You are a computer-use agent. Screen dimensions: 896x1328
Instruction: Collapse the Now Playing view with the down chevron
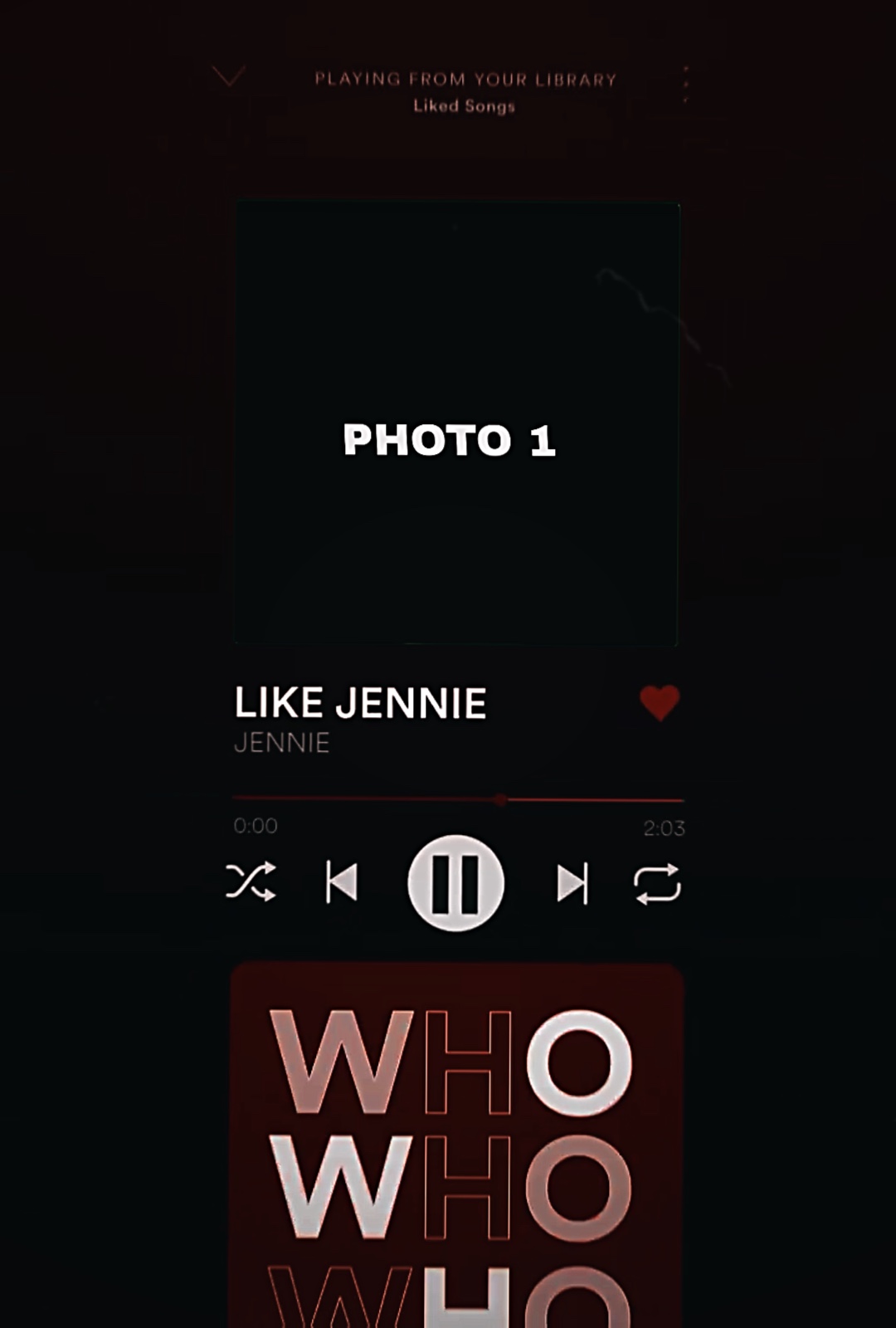228,77
